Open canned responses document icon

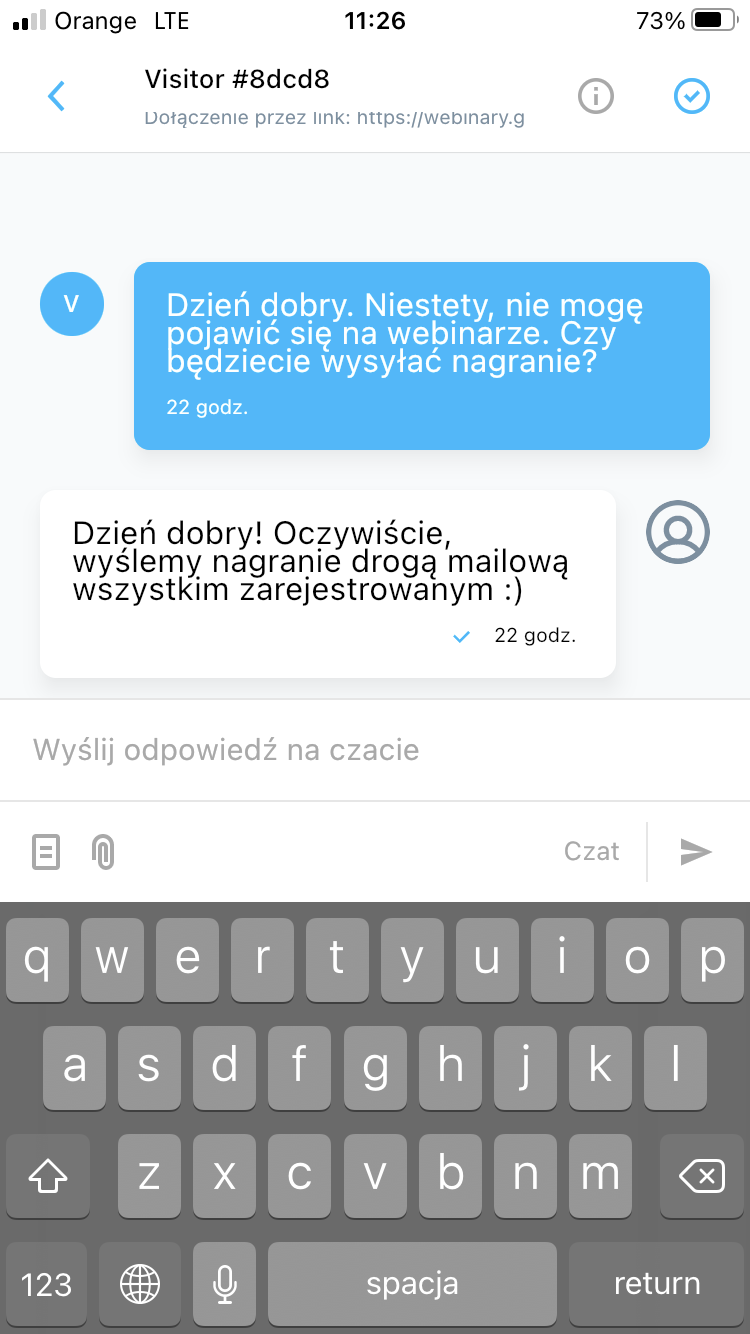(46, 852)
